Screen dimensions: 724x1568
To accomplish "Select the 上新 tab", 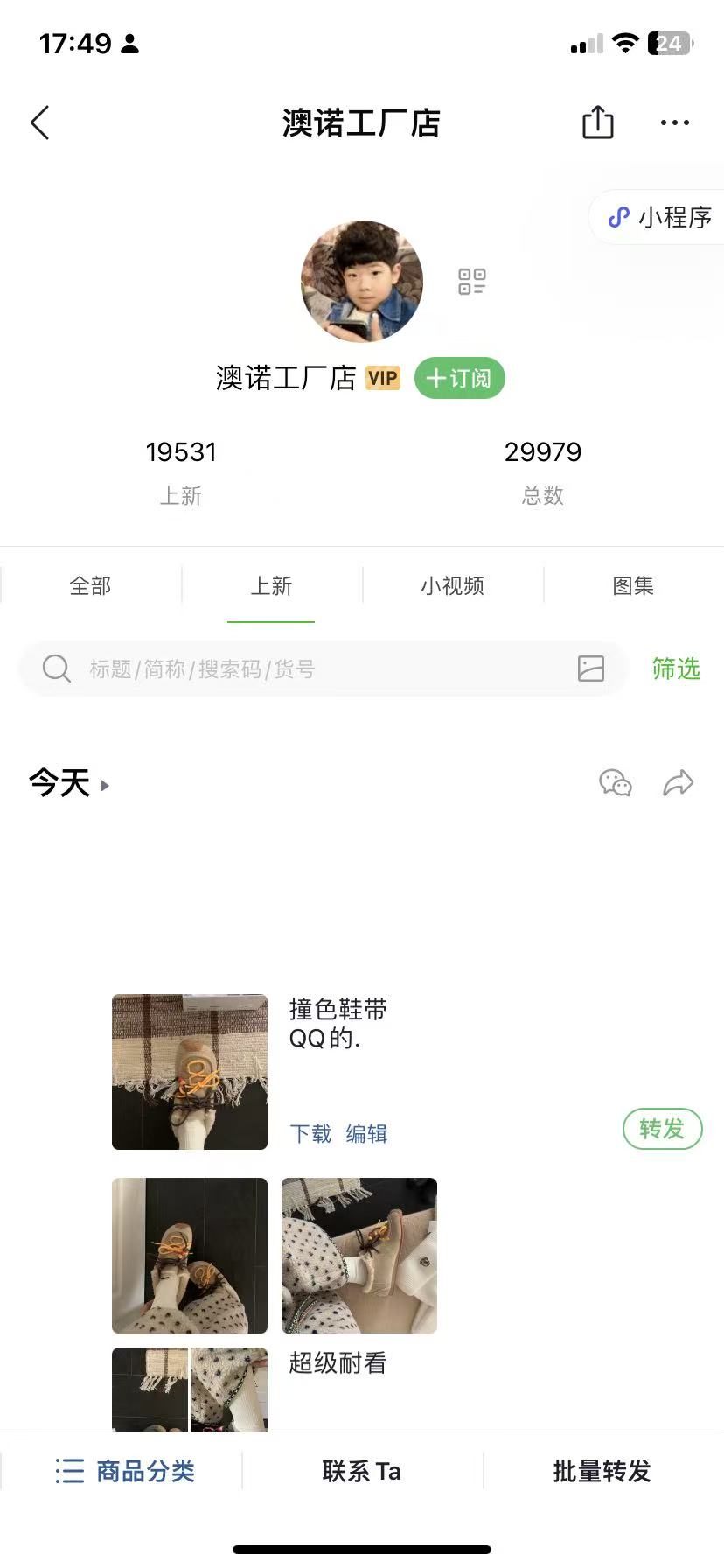I will click(x=271, y=585).
